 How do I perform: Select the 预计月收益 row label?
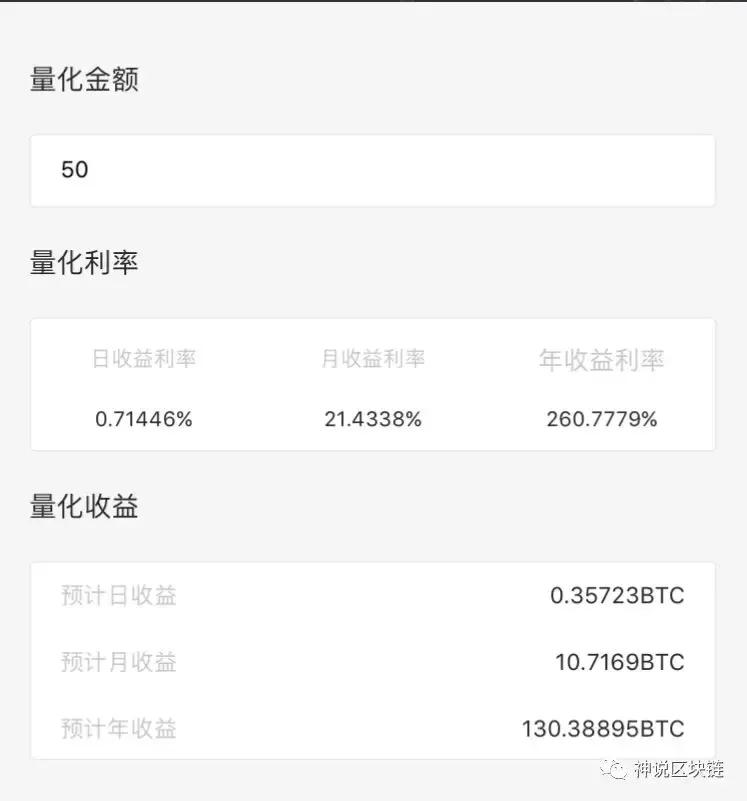(x=118, y=662)
